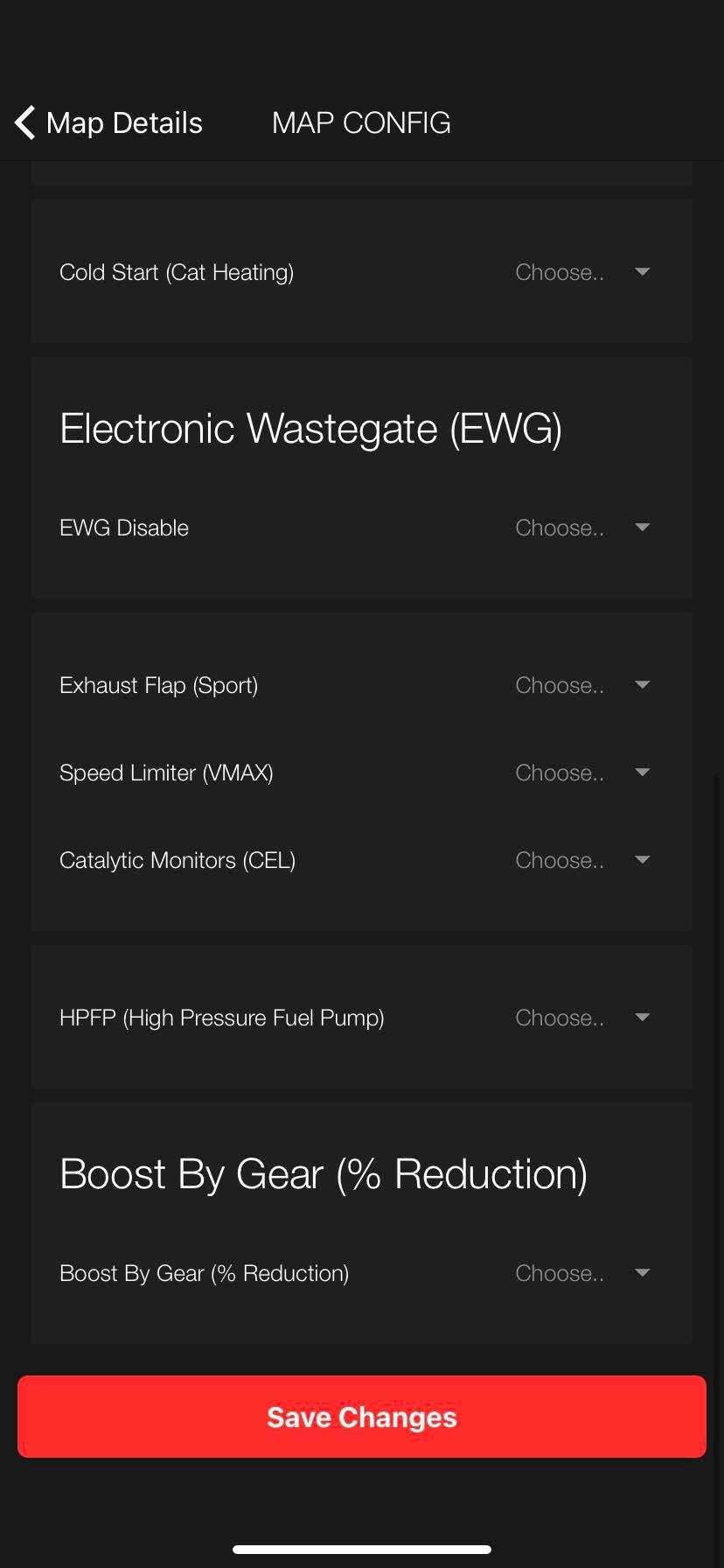
Task: Choose an EWG Disable option
Action: point(581,528)
